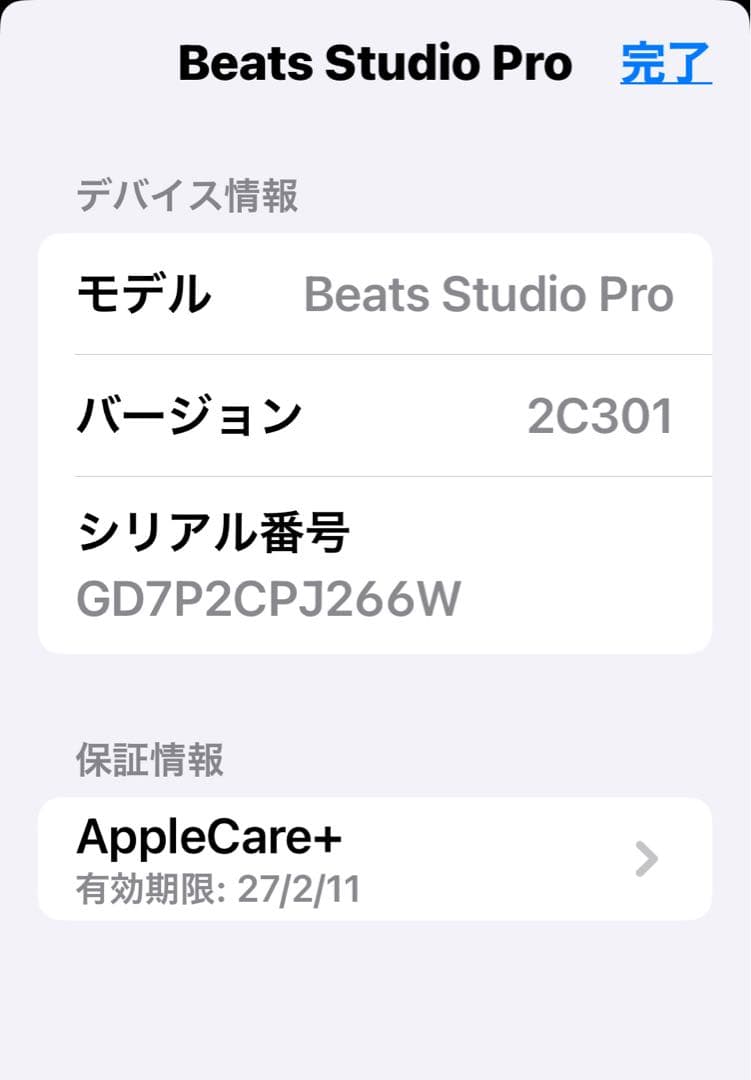The height and width of the screenshot is (1080, 751).
Task: Tap the Beats Studio Pro title
Action: (x=375, y=62)
